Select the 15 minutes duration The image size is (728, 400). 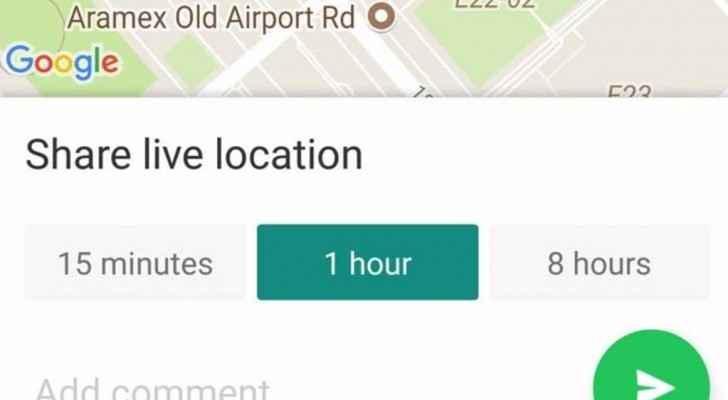click(134, 263)
